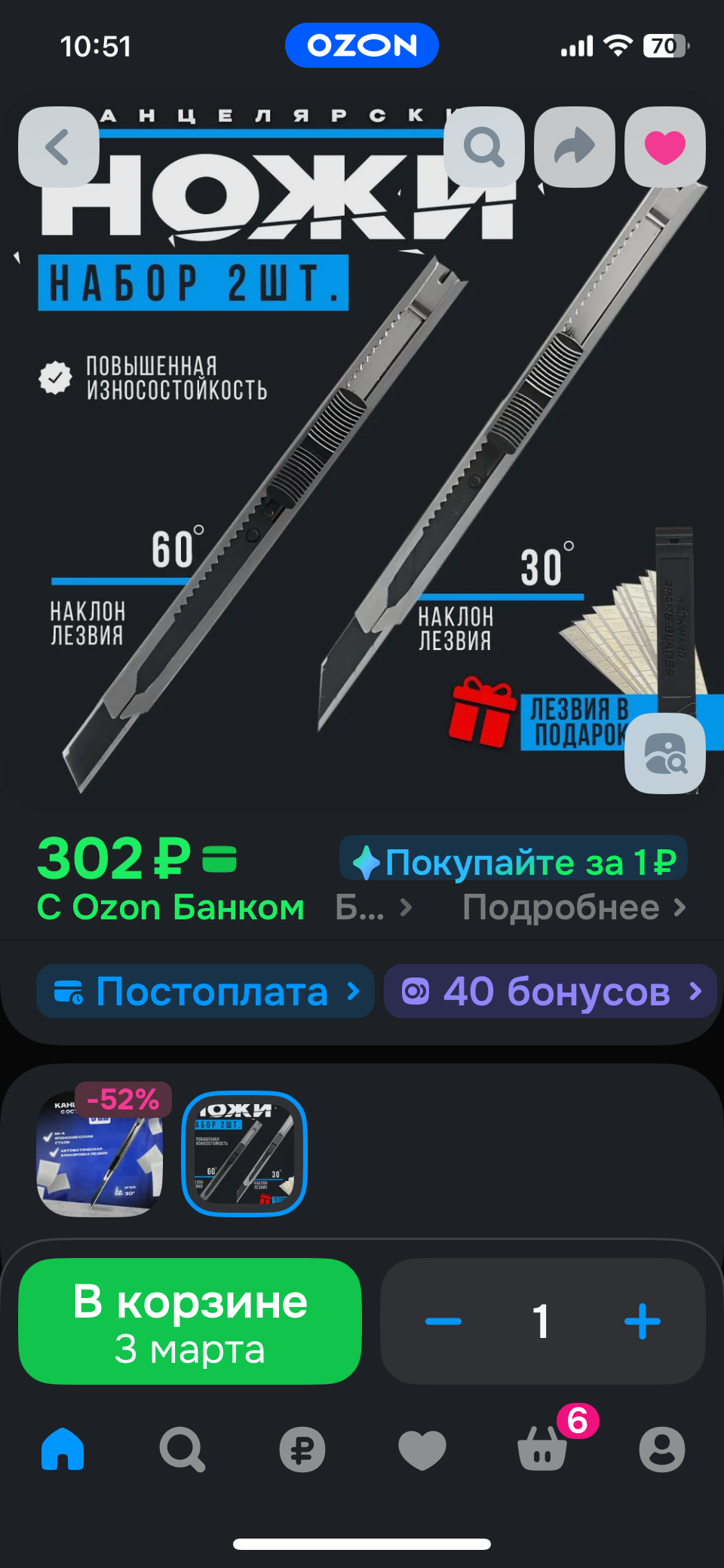
Task: Open cart via В корзине button
Action: [190, 1321]
